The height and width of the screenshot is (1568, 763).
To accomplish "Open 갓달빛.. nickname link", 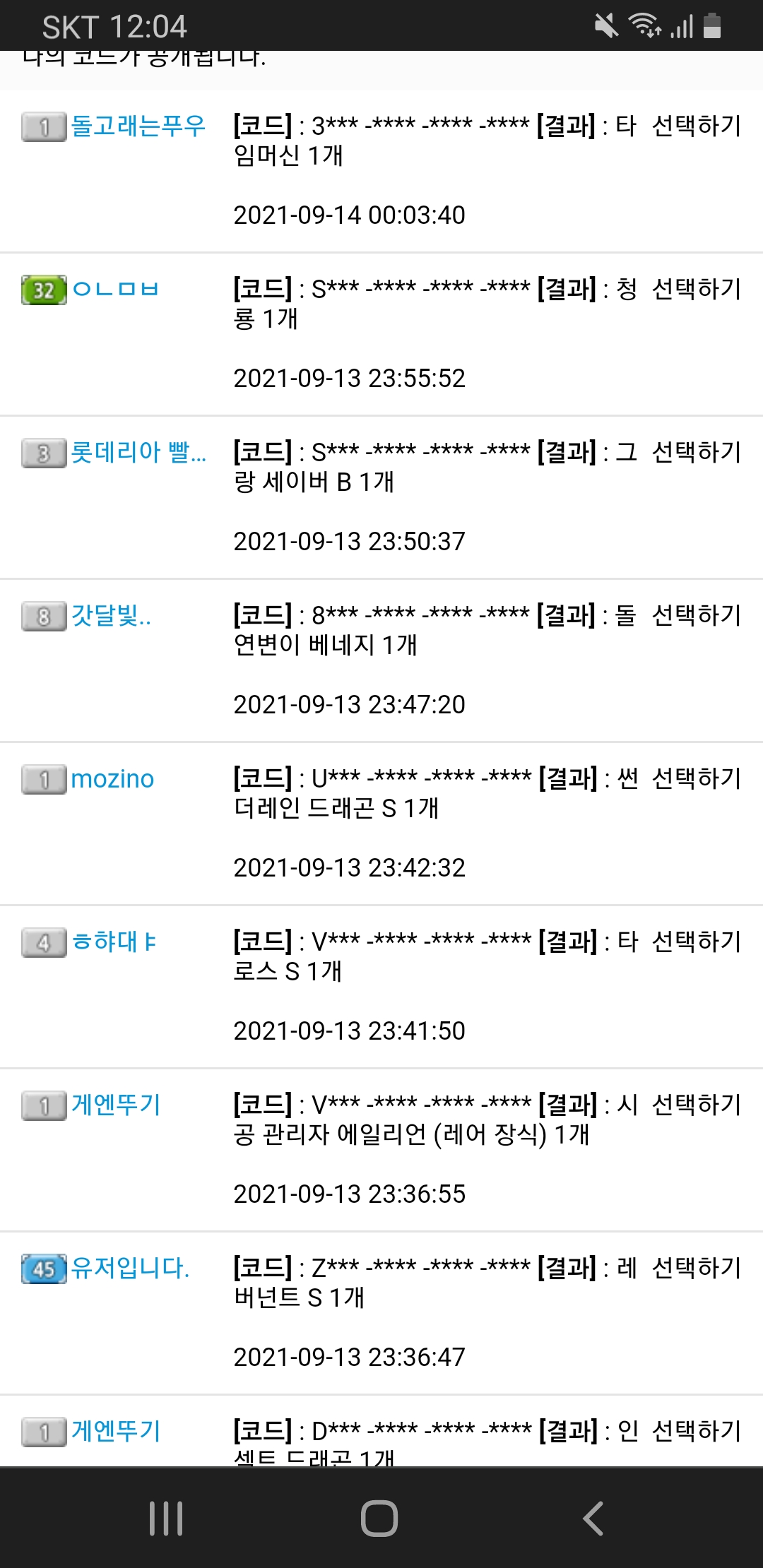I will tap(111, 616).
